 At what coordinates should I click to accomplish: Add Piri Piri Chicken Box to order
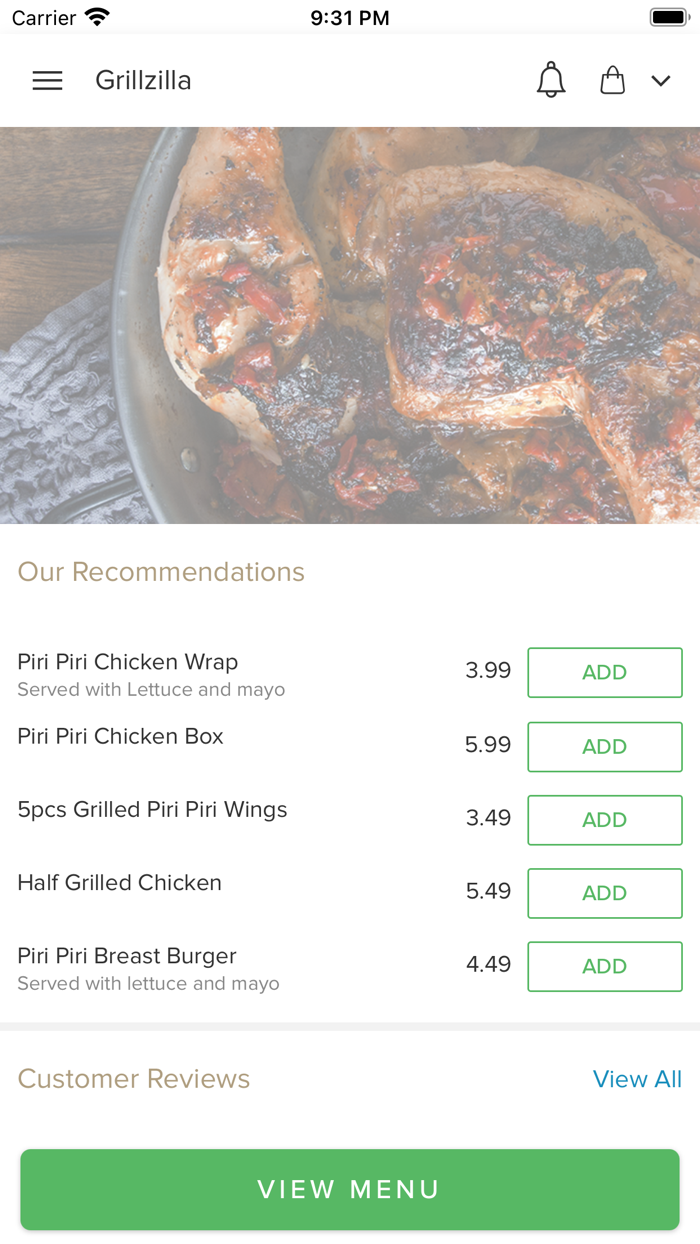pos(604,746)
